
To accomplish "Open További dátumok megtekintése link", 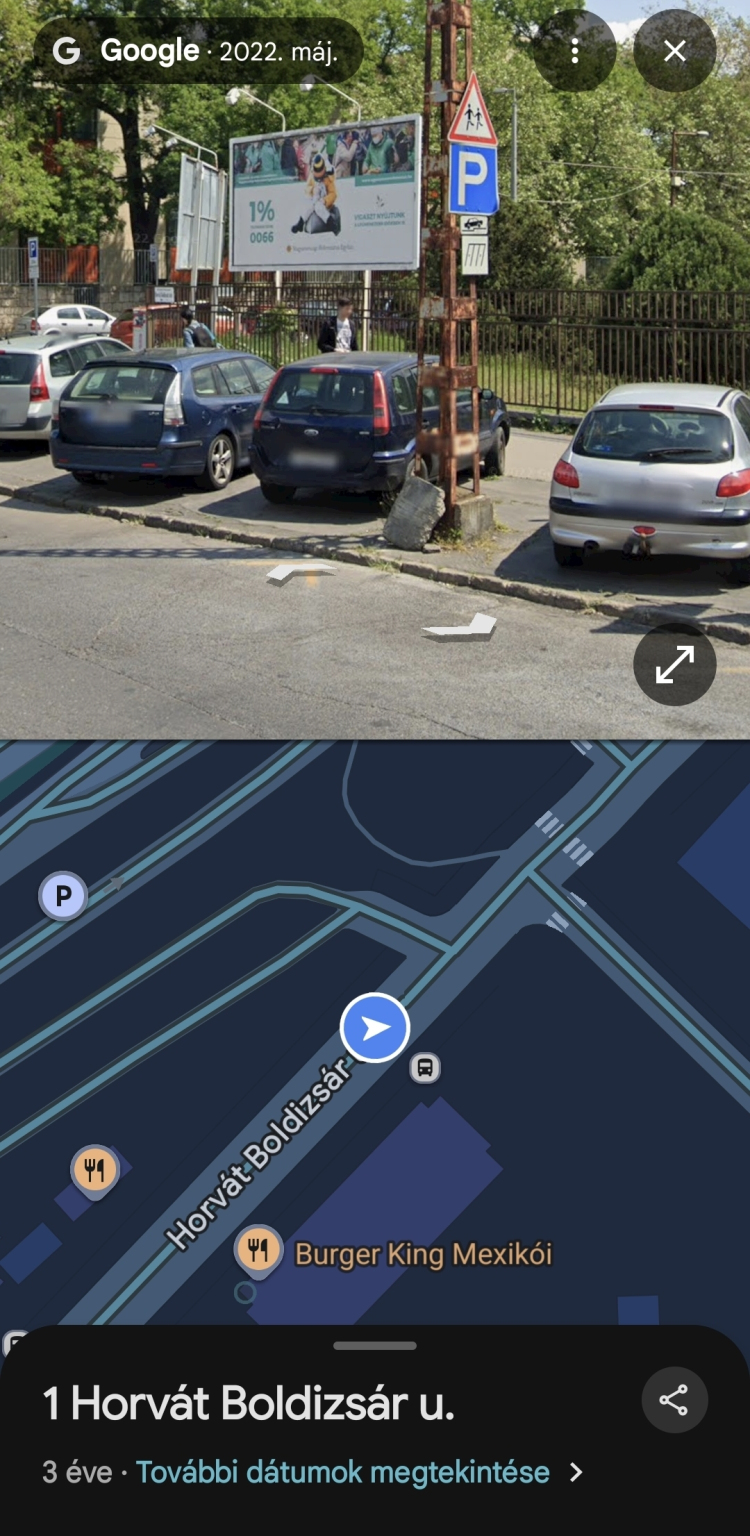I will [x=343, y=1472].
